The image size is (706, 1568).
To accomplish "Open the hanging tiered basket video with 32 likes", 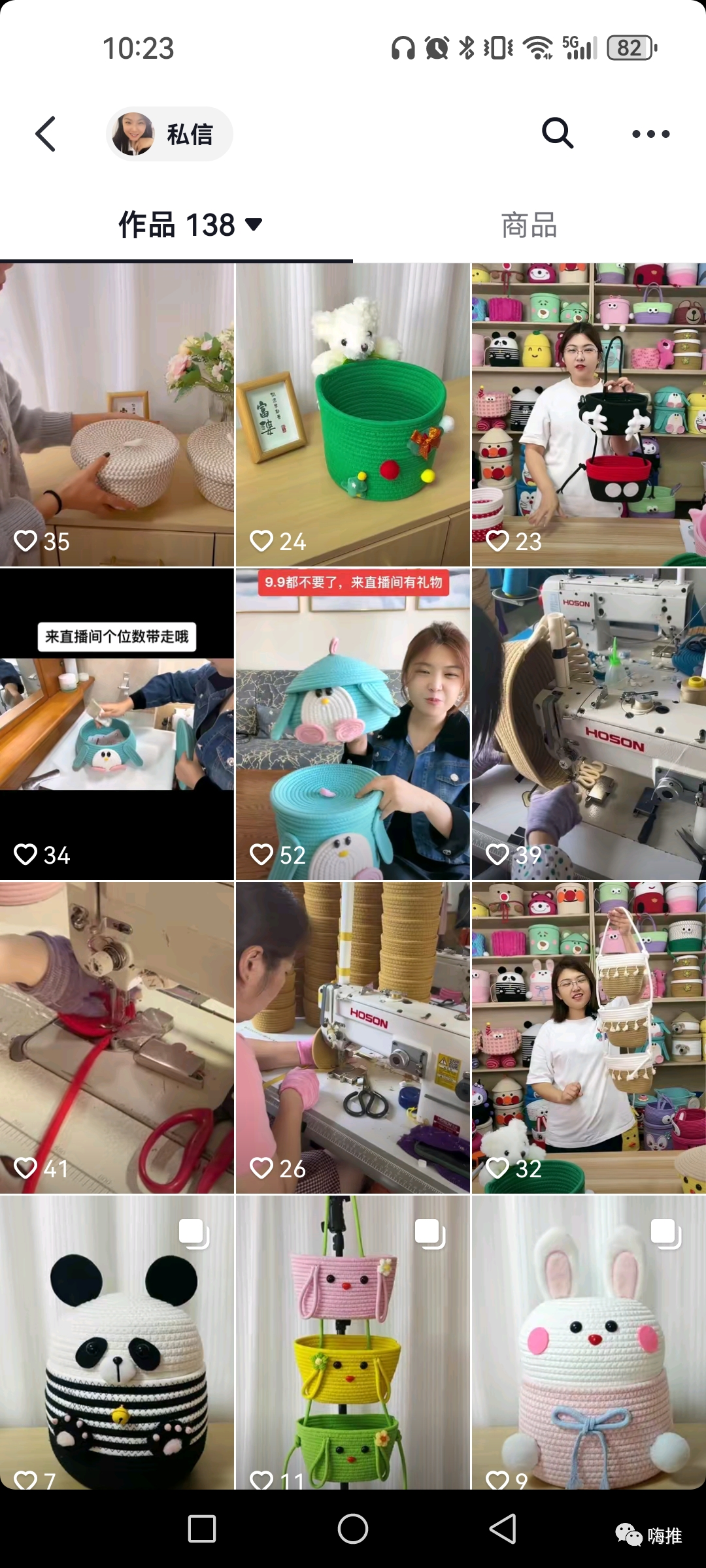I will (x=588, y=1037).
